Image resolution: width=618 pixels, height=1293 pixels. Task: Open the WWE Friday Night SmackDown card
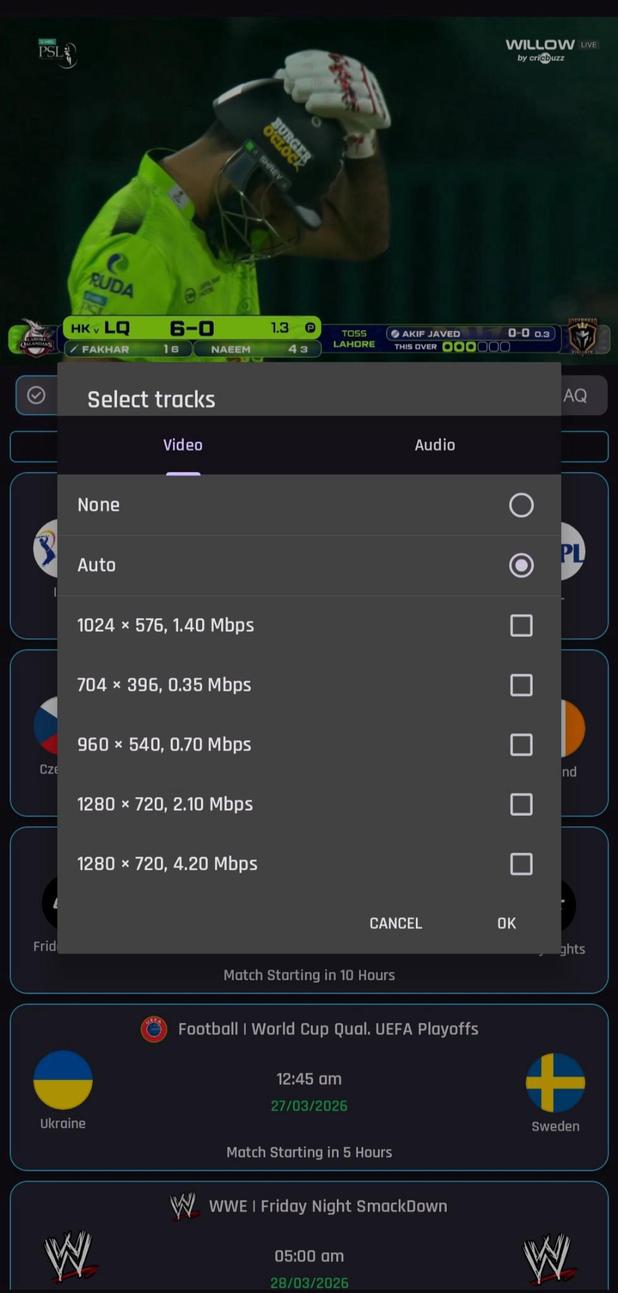coord(309,1240)
